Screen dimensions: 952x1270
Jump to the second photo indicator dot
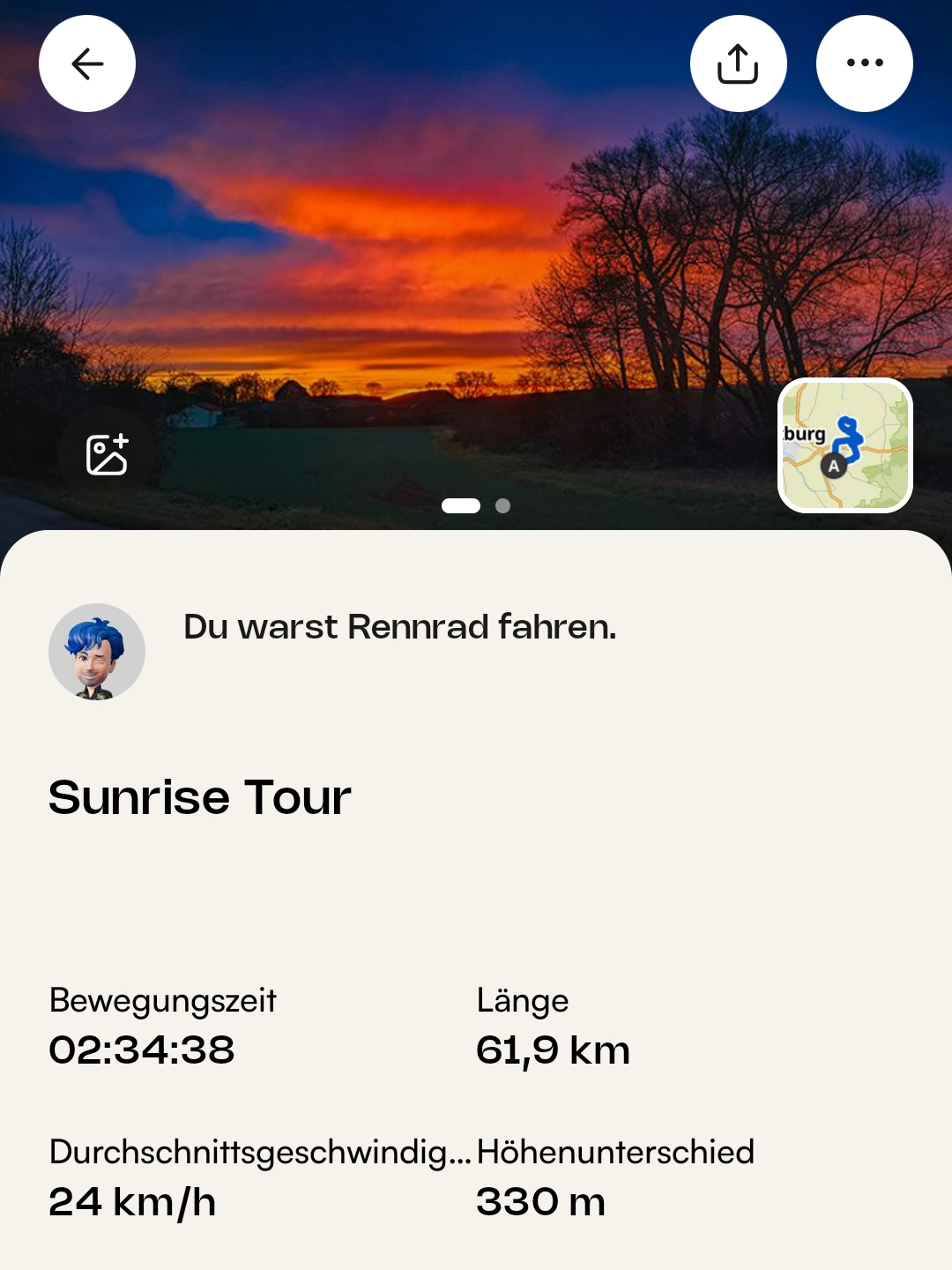502,505
